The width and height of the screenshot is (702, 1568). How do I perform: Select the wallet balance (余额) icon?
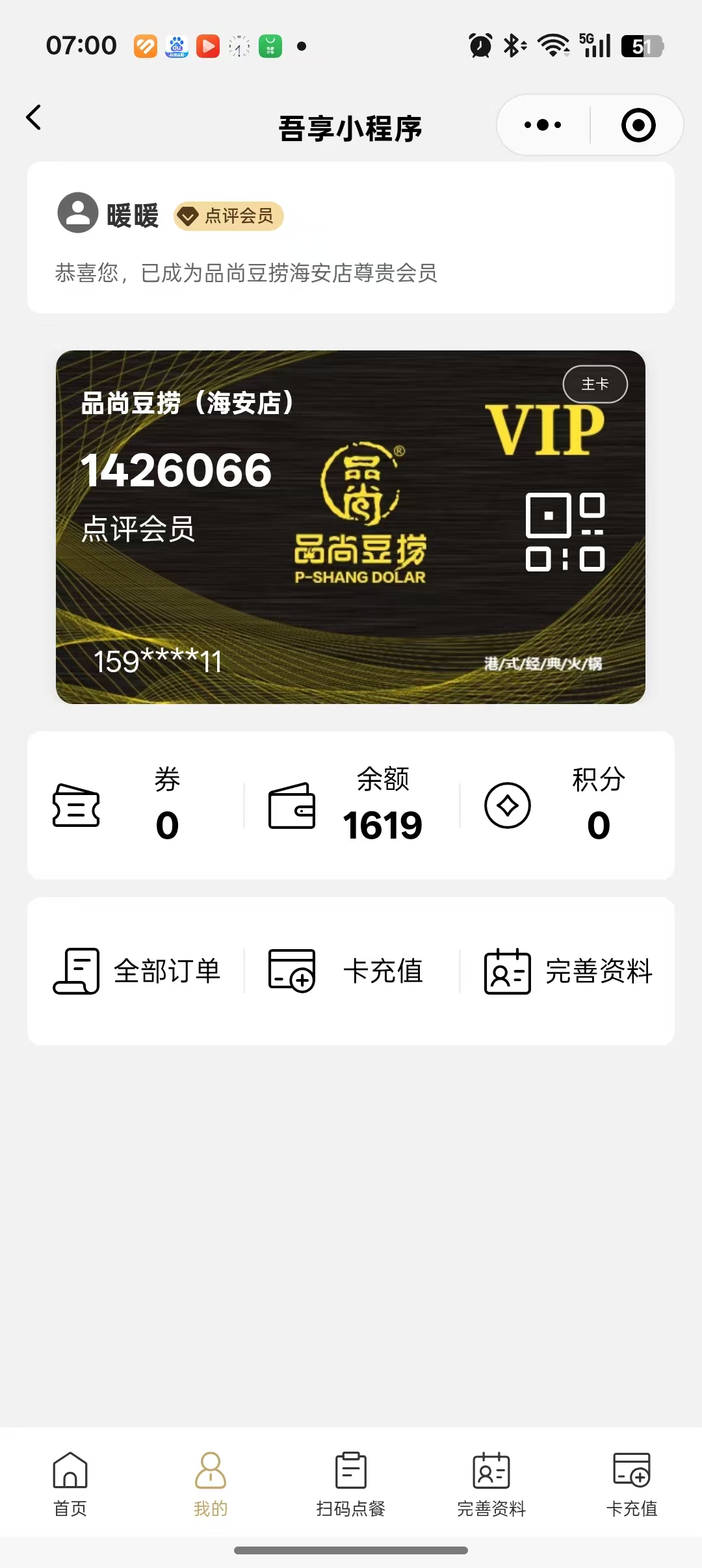pyautogui.click(x=291, y=806)
